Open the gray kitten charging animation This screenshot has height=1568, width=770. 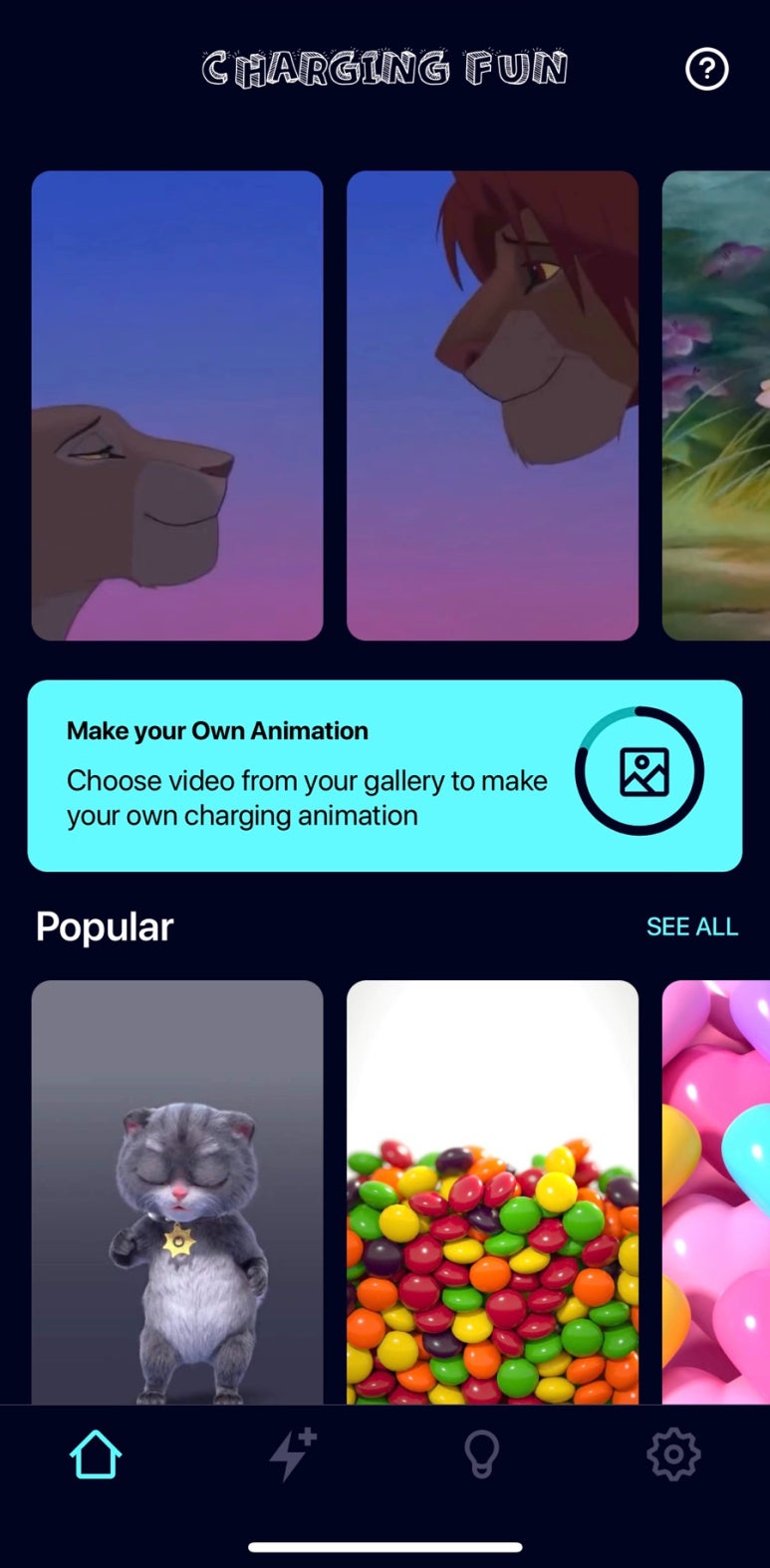click(x=177, y=1192)
